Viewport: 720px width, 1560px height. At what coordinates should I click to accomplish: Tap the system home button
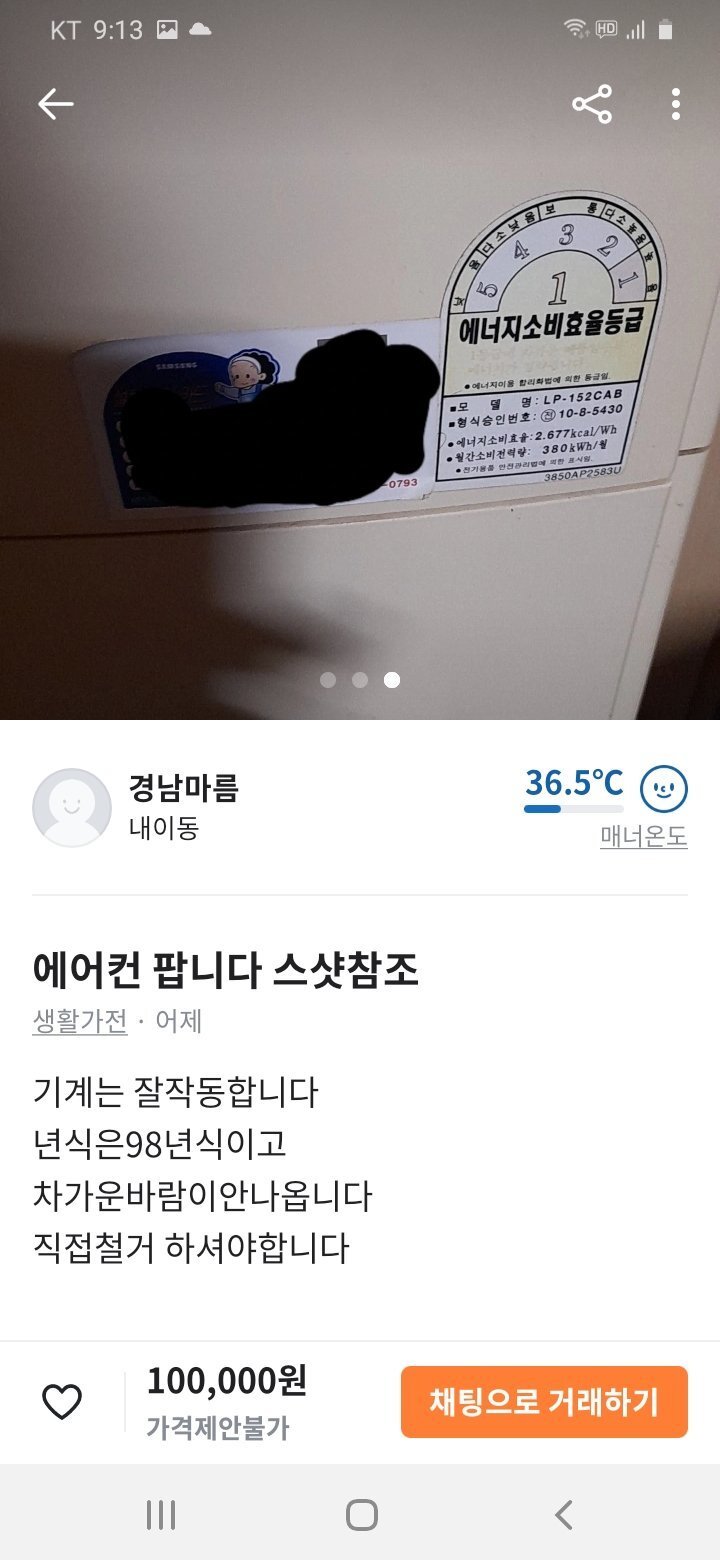pyautogui.click(x=361, y=1514)
